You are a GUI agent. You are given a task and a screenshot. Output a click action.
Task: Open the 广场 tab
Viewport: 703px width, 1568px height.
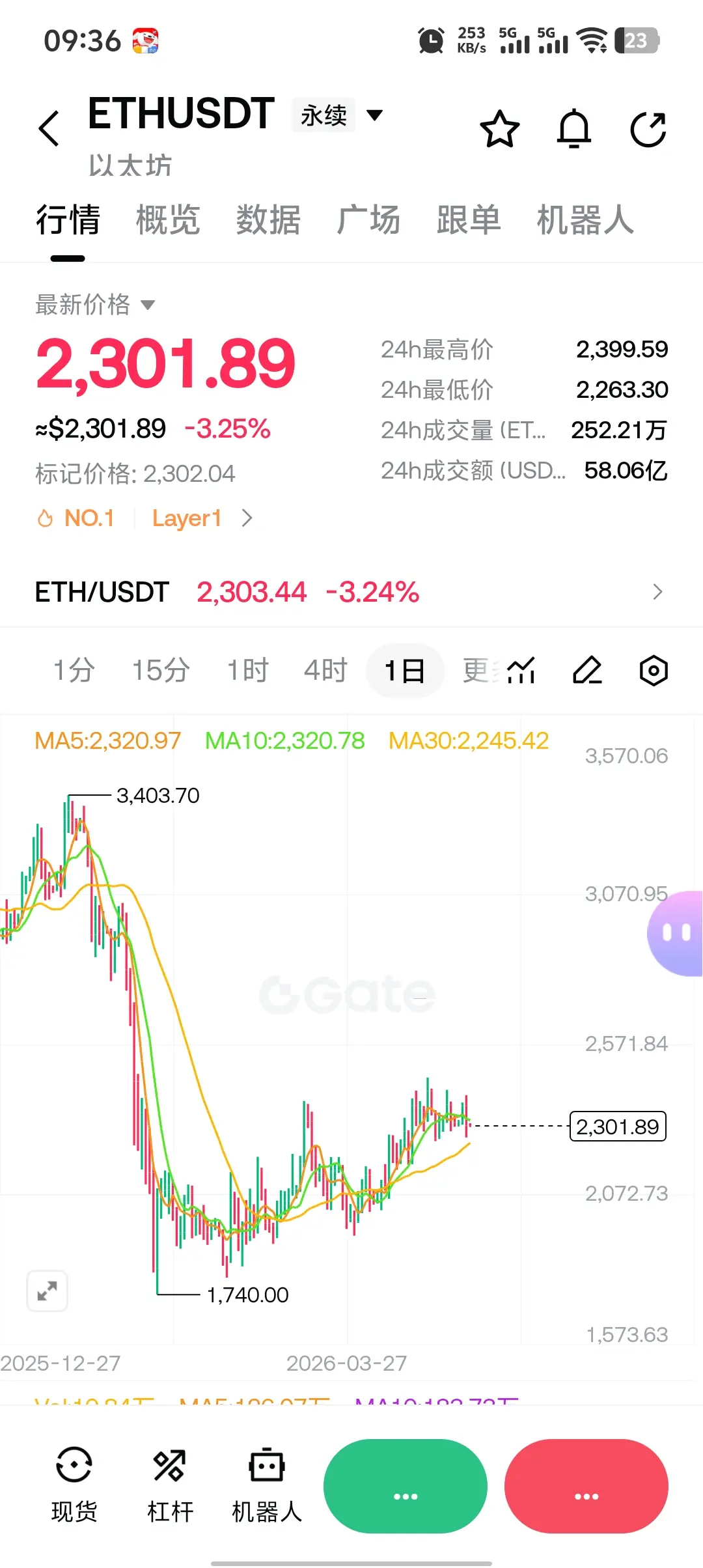pyautogui.click(x=368, y=219)
